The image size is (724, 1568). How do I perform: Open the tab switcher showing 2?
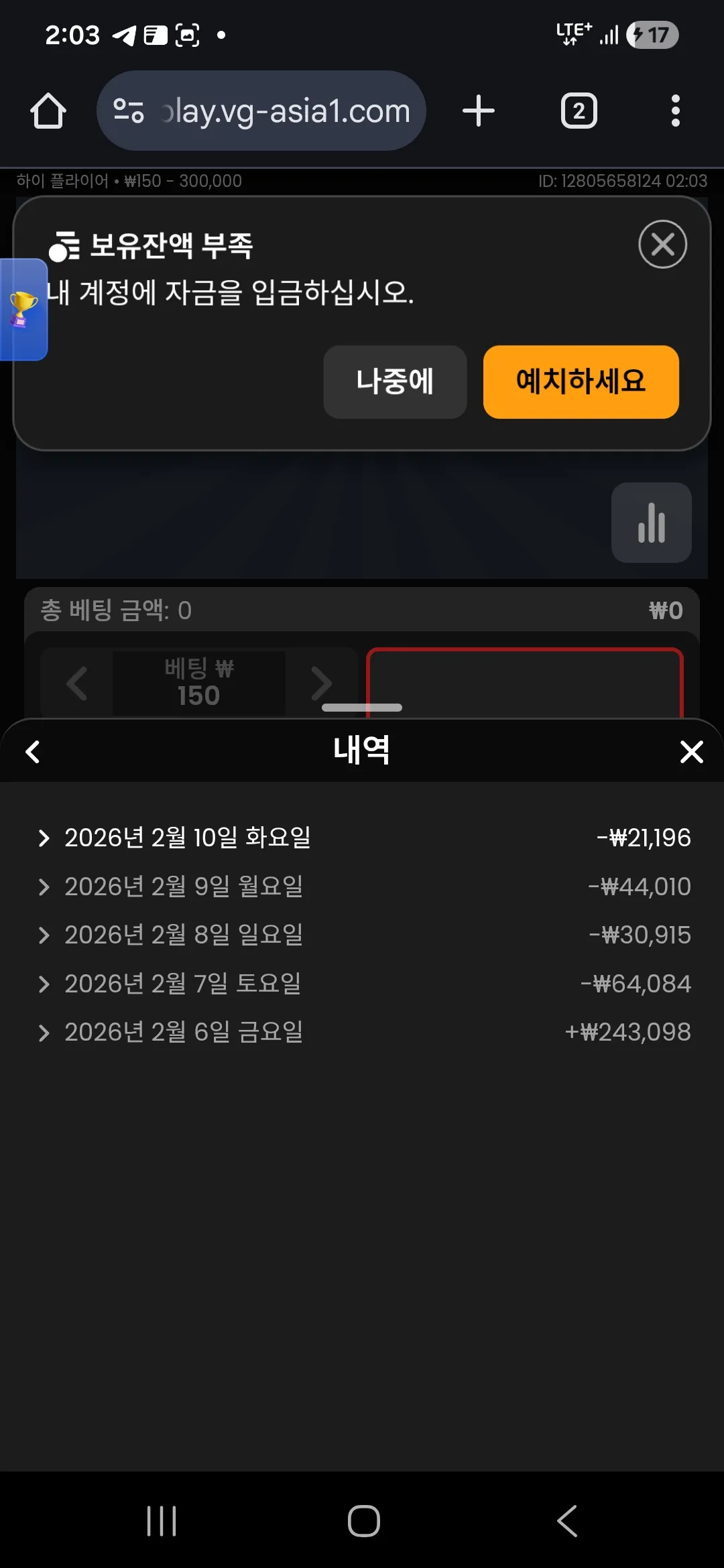point(579,111)
